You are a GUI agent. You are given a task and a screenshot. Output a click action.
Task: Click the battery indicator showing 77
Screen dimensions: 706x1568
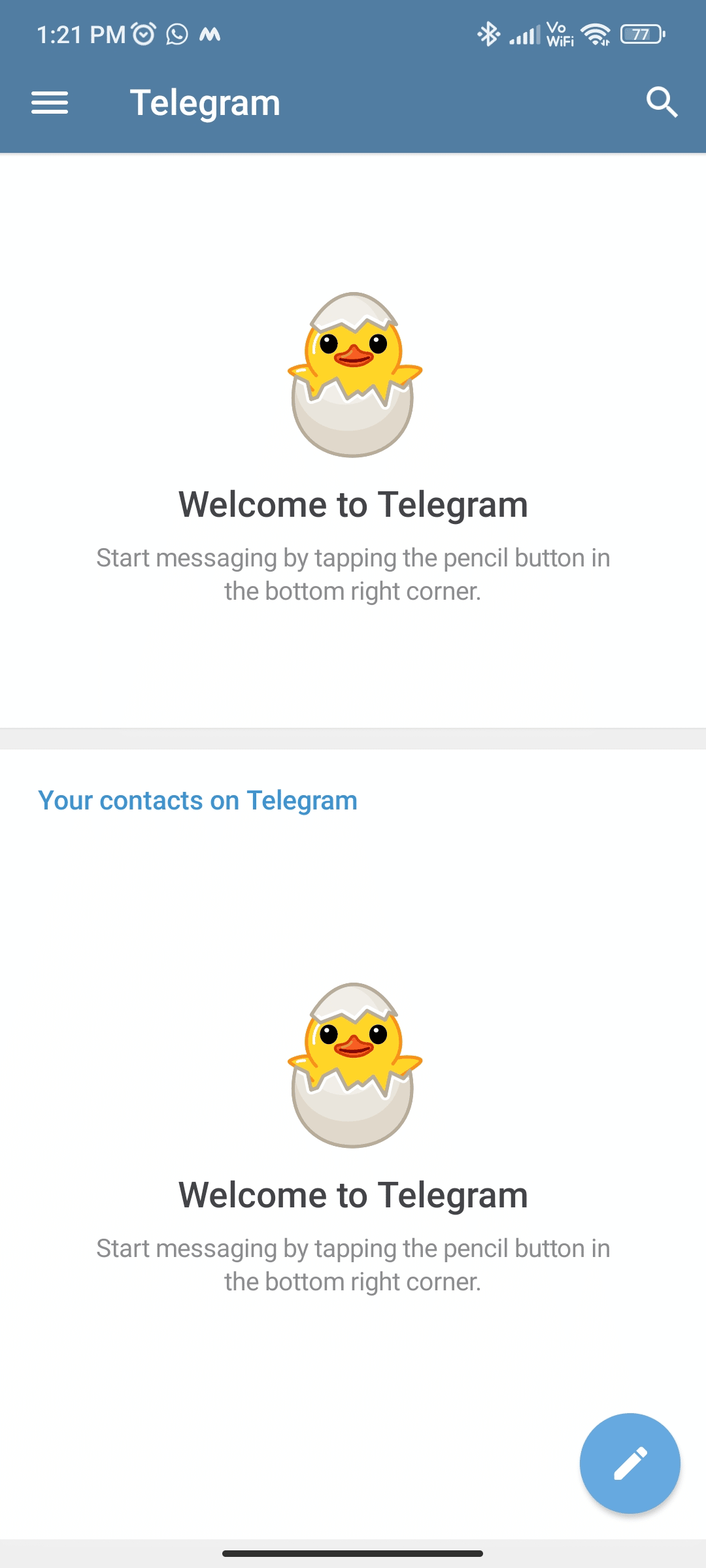[639, 33]
